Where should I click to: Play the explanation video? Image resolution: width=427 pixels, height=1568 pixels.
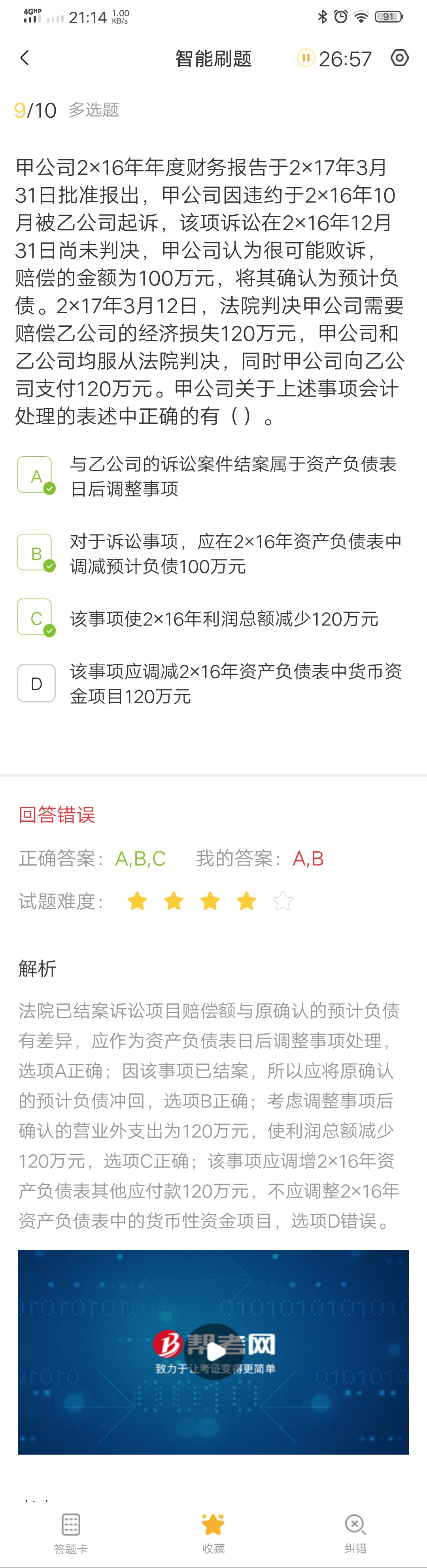click(x=214, y=1352)
